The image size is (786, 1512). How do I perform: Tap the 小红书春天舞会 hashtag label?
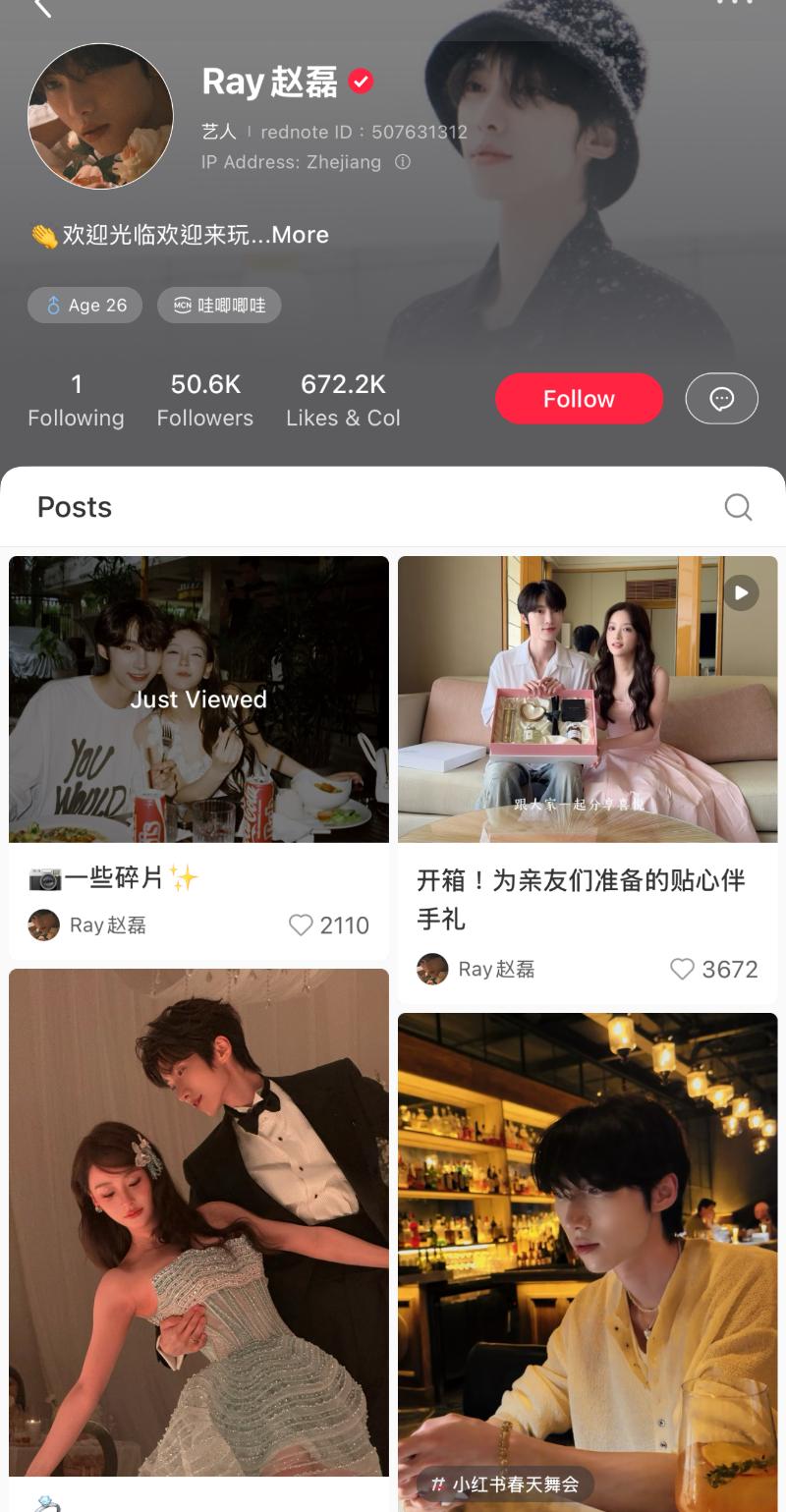pos(505,1484)
